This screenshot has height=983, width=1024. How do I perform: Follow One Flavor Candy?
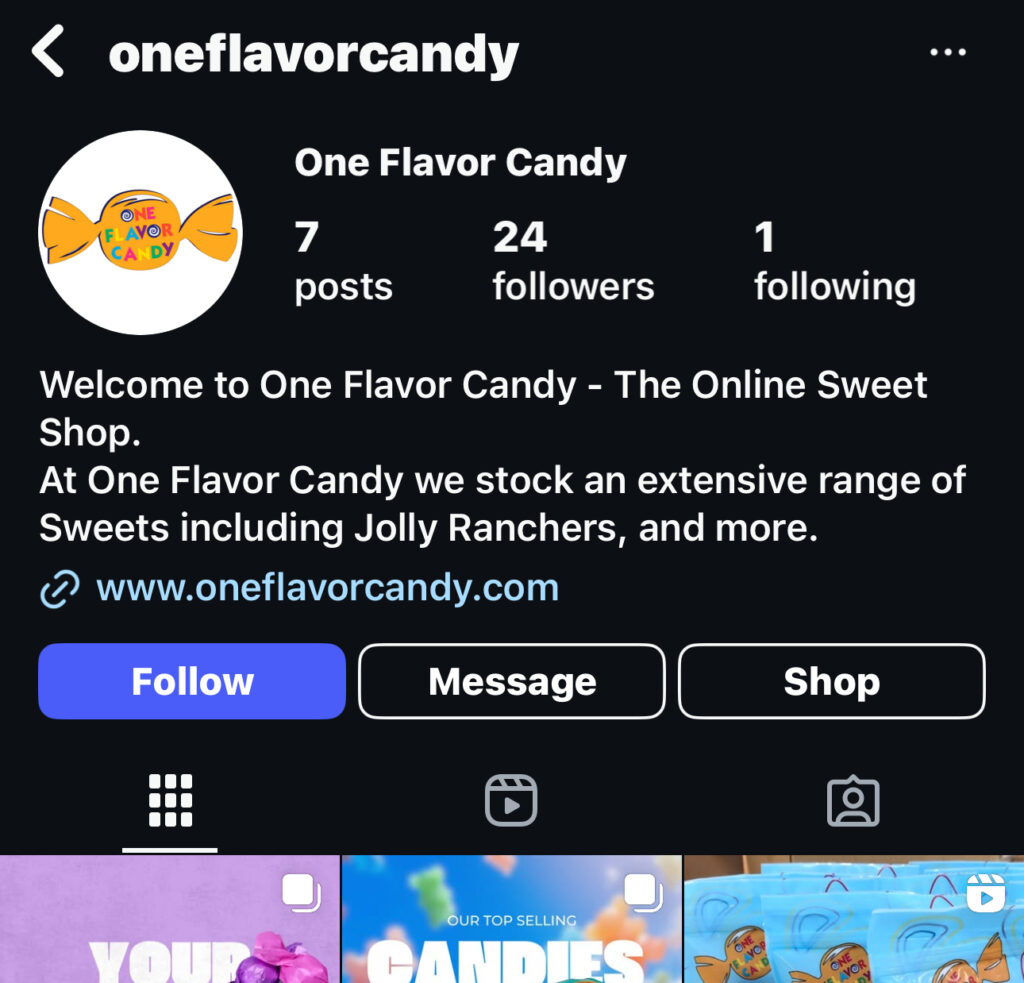[x=192, y=681]
